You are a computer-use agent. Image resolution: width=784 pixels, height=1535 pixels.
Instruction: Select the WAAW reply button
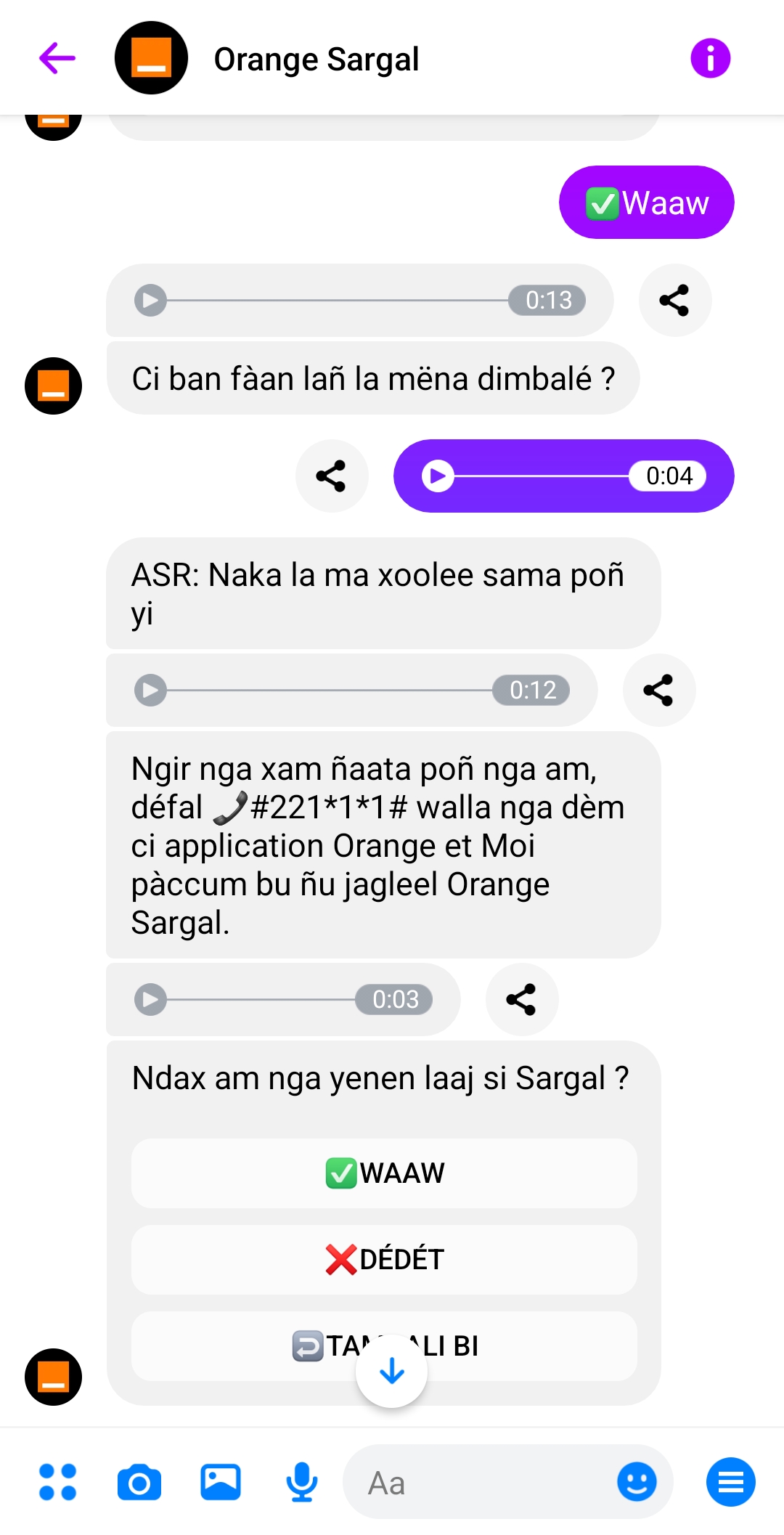(384, 1173)
